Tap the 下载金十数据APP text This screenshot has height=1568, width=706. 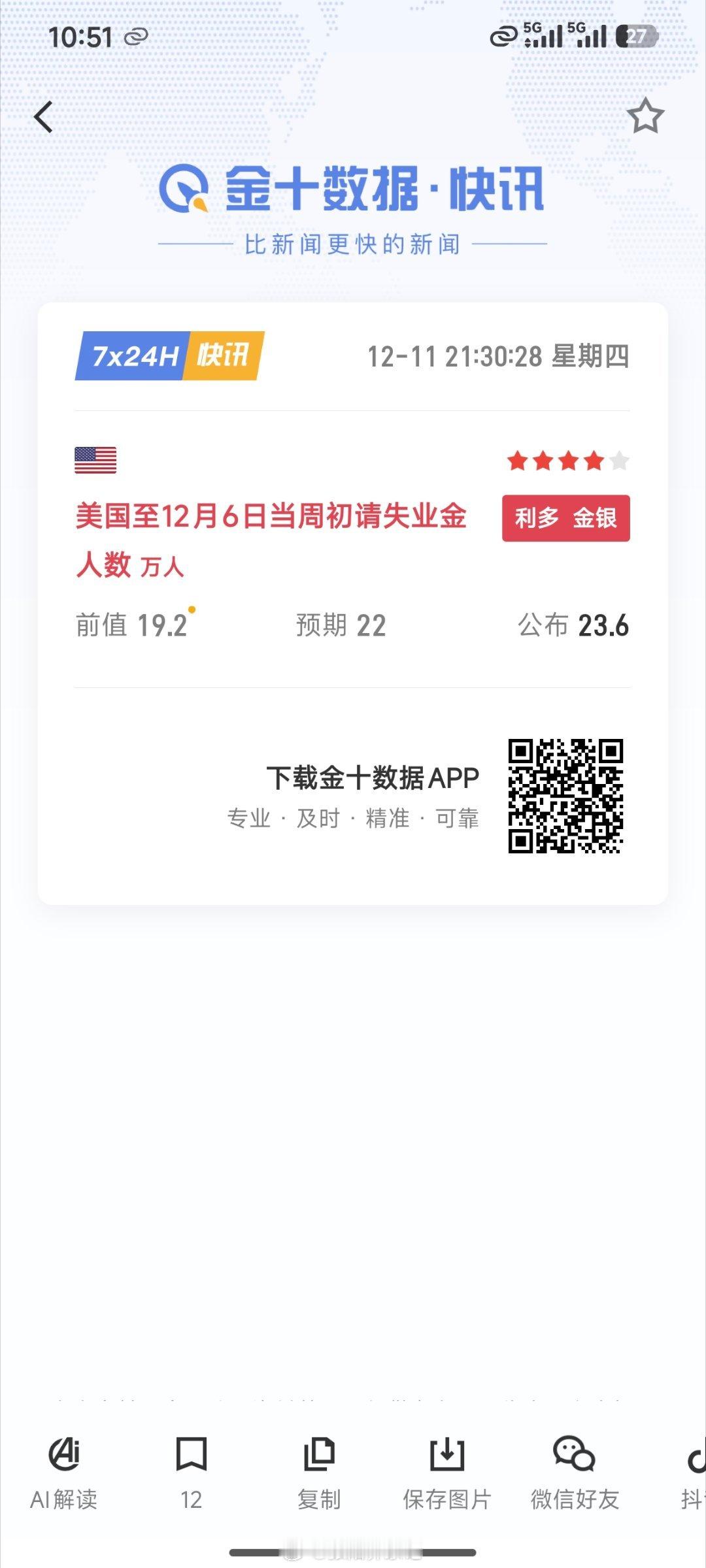pos(374,776)
